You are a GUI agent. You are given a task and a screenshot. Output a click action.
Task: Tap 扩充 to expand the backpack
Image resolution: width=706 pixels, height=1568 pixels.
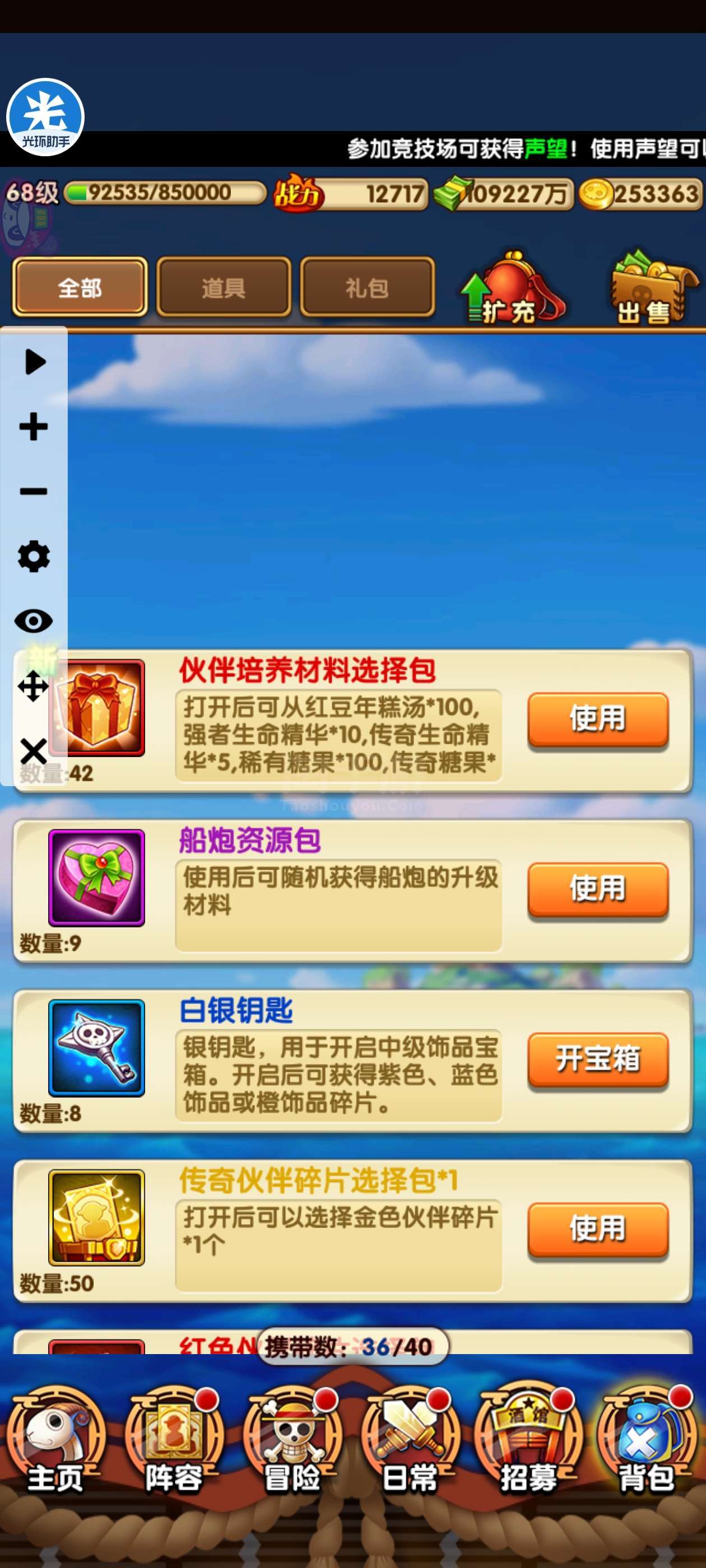click(512, 287)
